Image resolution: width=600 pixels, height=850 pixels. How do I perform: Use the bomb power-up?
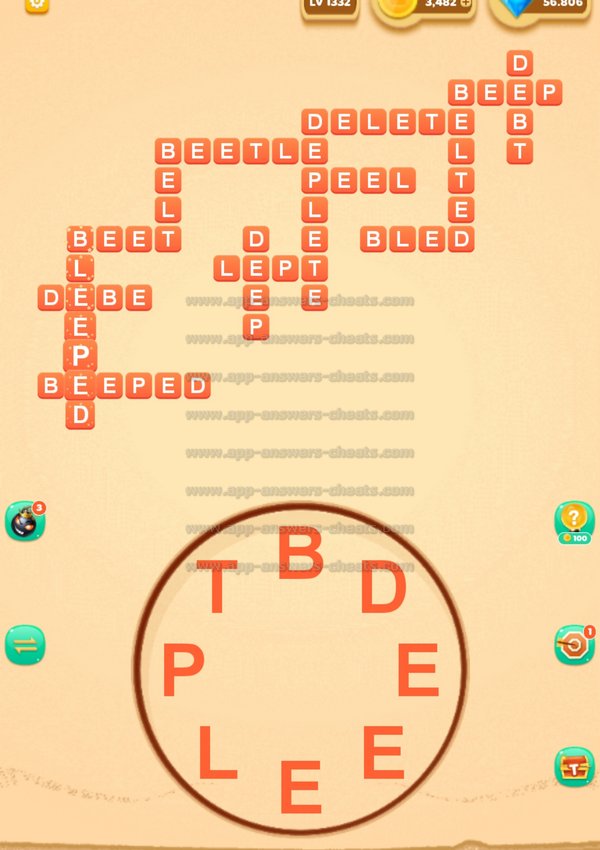coord(24,522)
